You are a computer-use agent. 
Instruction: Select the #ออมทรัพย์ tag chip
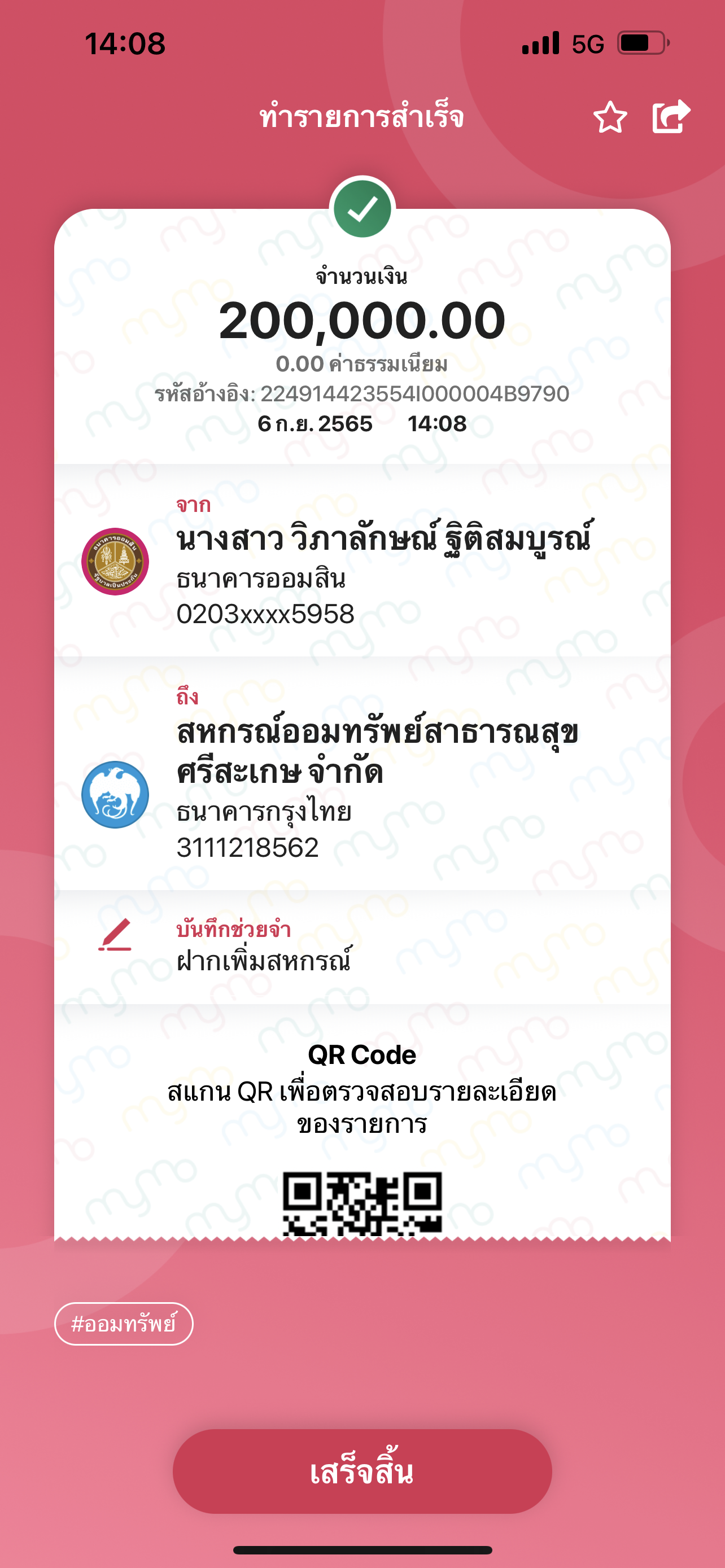click(x=124, y=1323)
